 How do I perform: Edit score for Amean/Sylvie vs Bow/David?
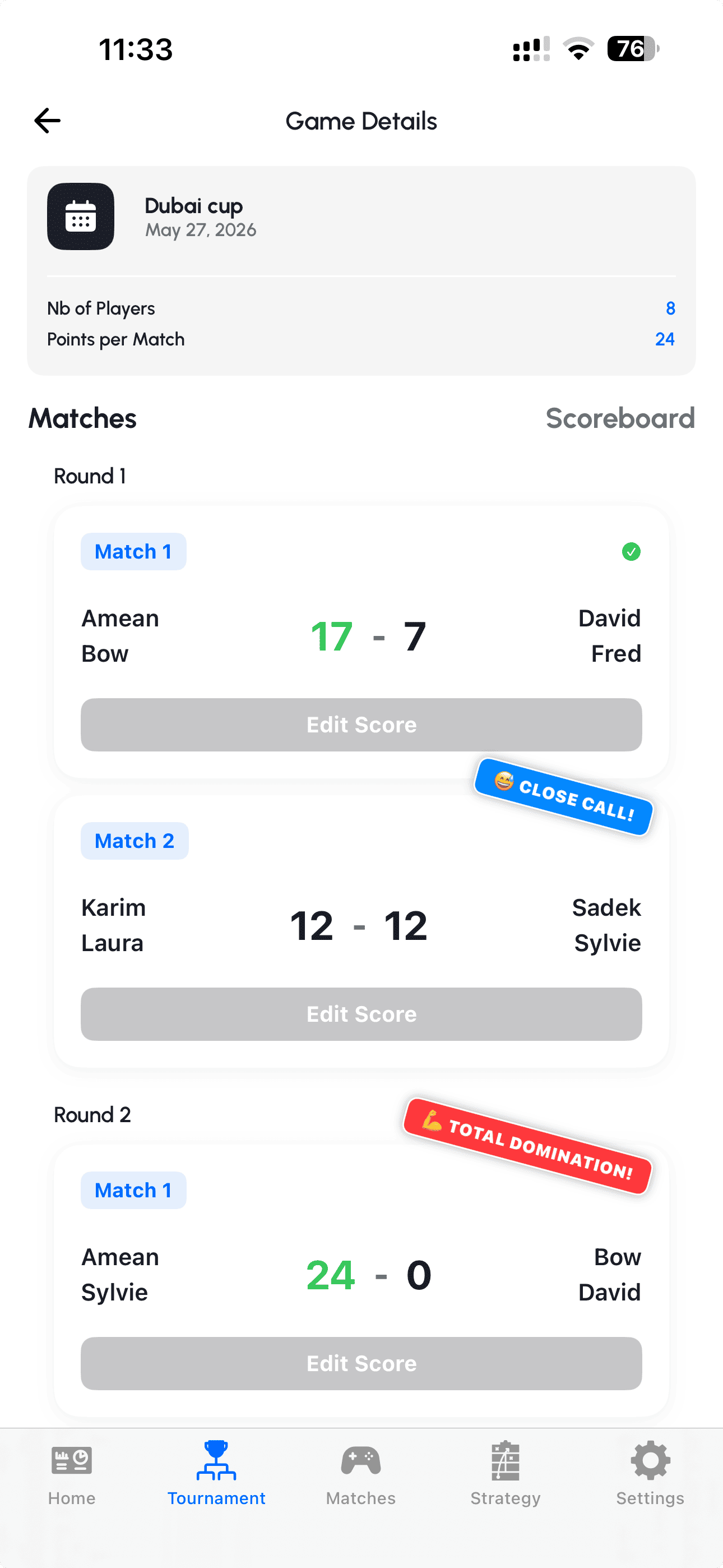361,1363
